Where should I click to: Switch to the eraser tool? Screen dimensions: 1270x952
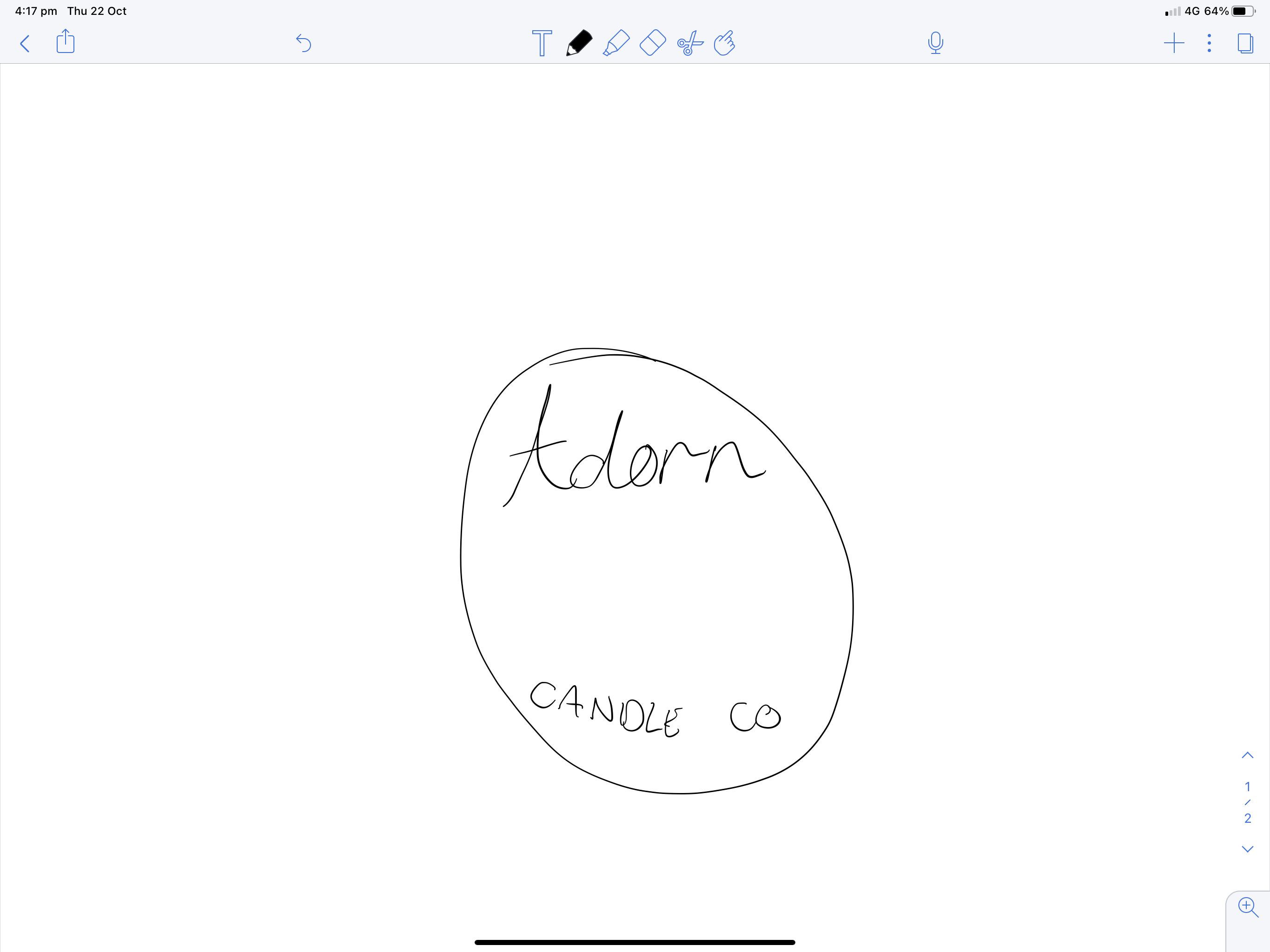[x=653, y=43]
